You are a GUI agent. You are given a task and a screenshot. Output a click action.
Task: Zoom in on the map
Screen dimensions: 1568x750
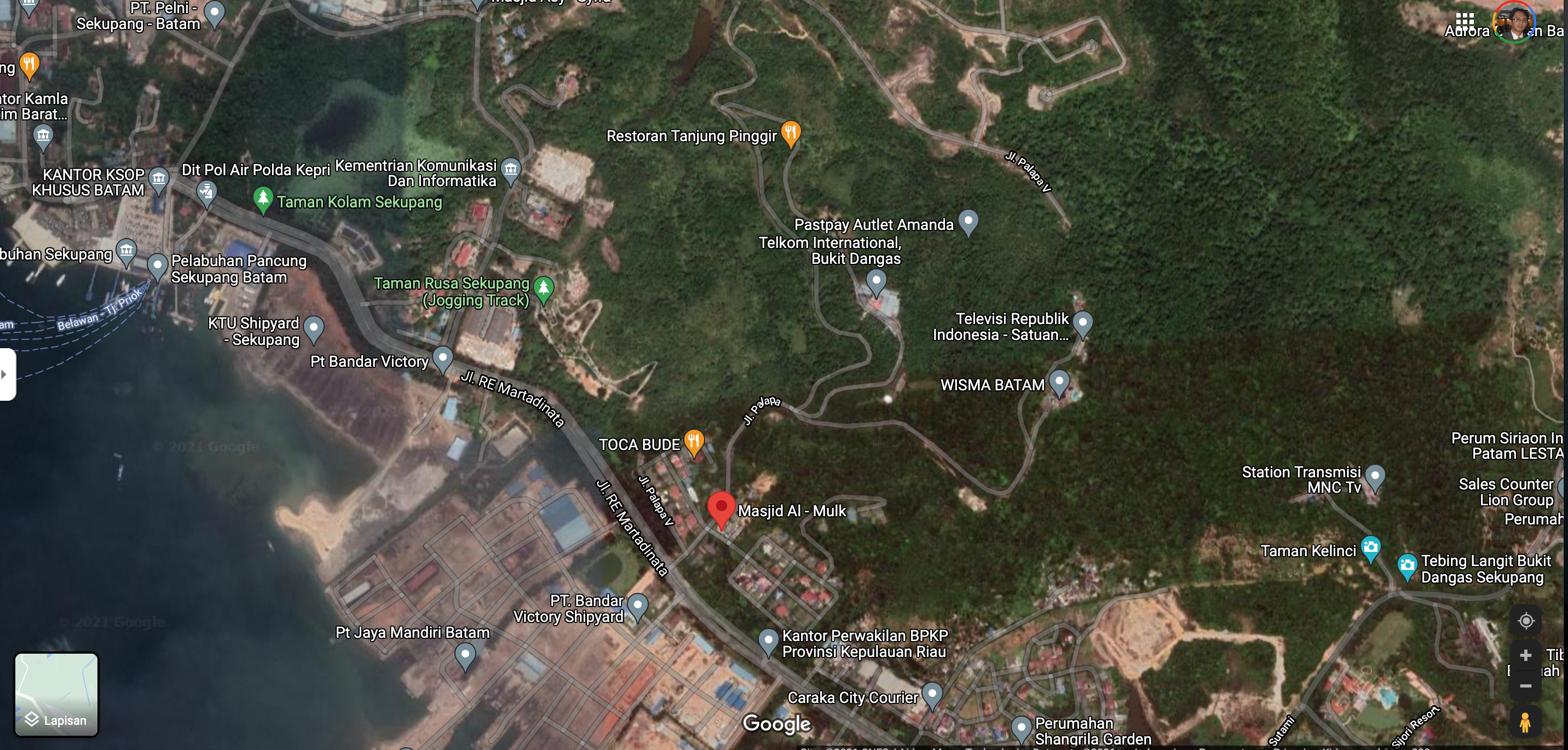(x=1525, y=655)
